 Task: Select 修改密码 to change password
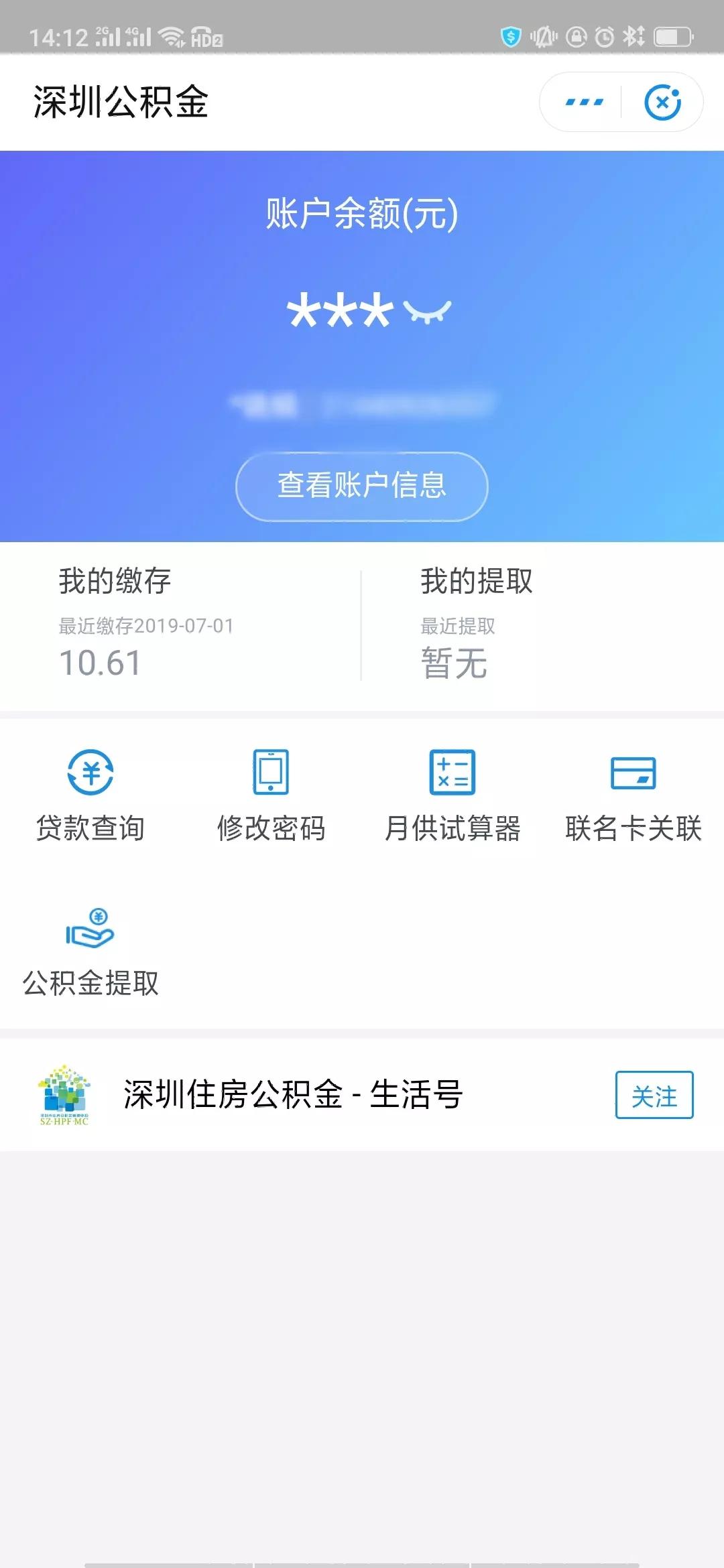[x=271, y=795]
